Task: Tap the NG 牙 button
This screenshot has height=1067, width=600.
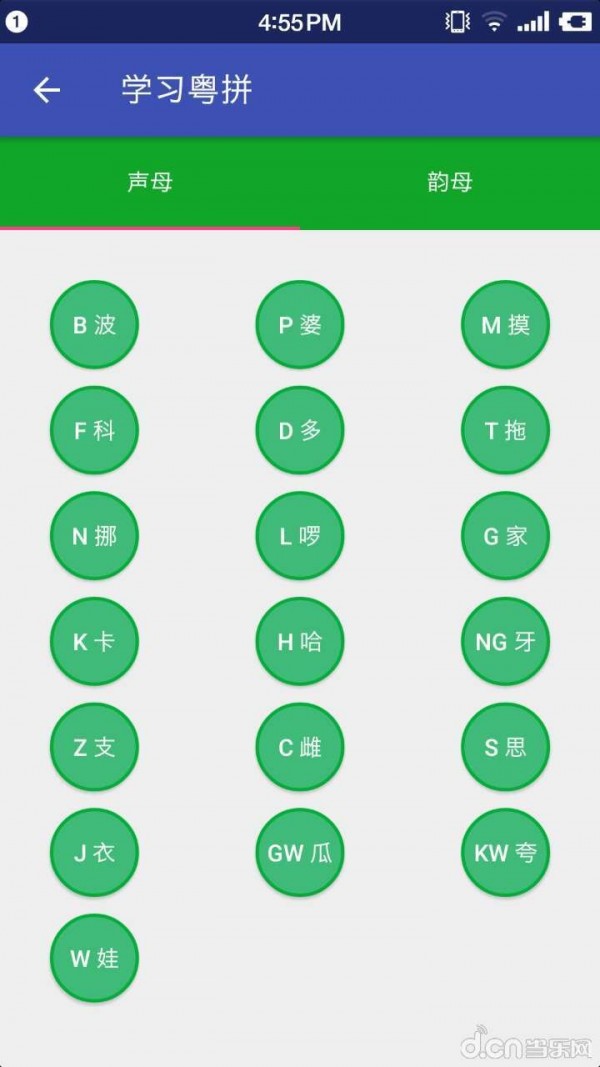Action: click(505, 642)
